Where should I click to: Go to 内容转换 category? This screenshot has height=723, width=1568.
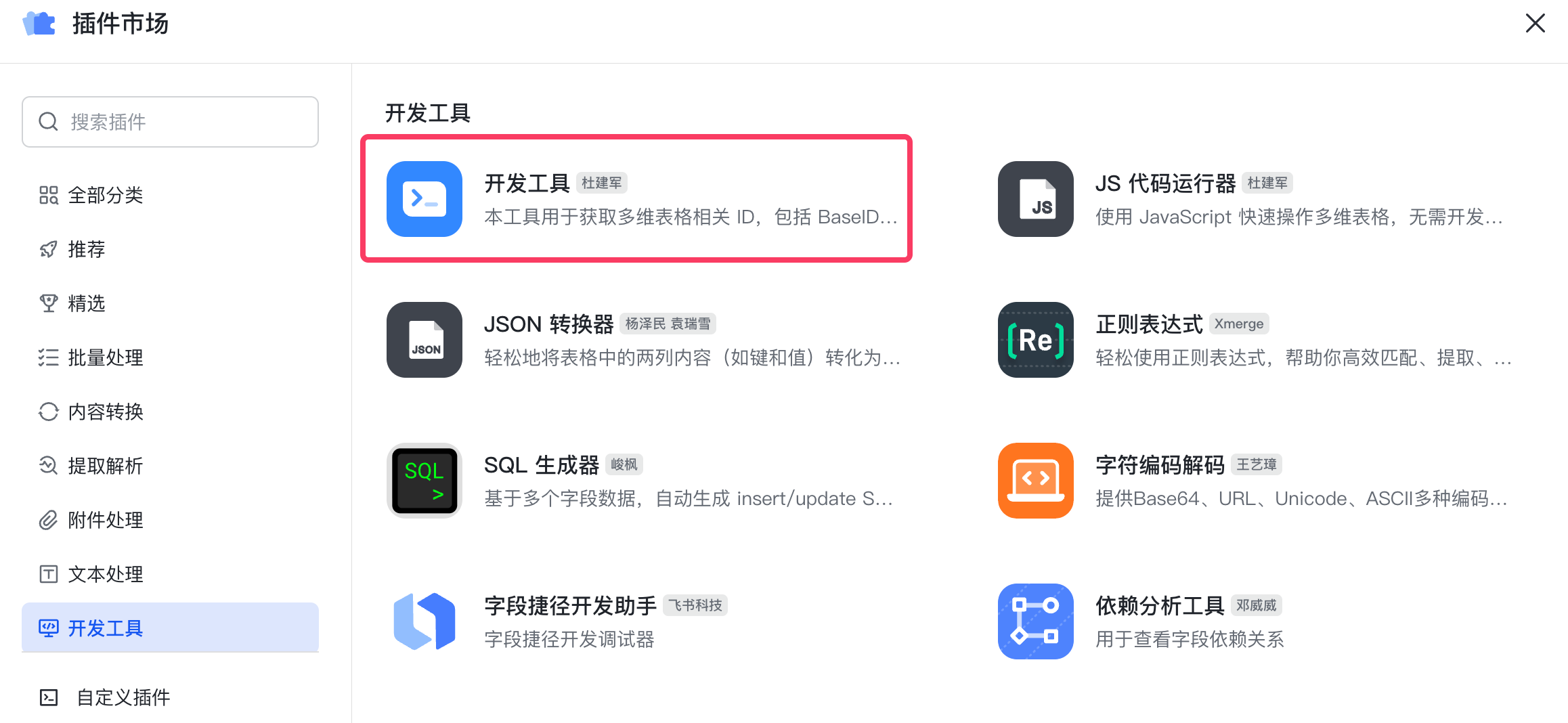[x=105, y=412]
